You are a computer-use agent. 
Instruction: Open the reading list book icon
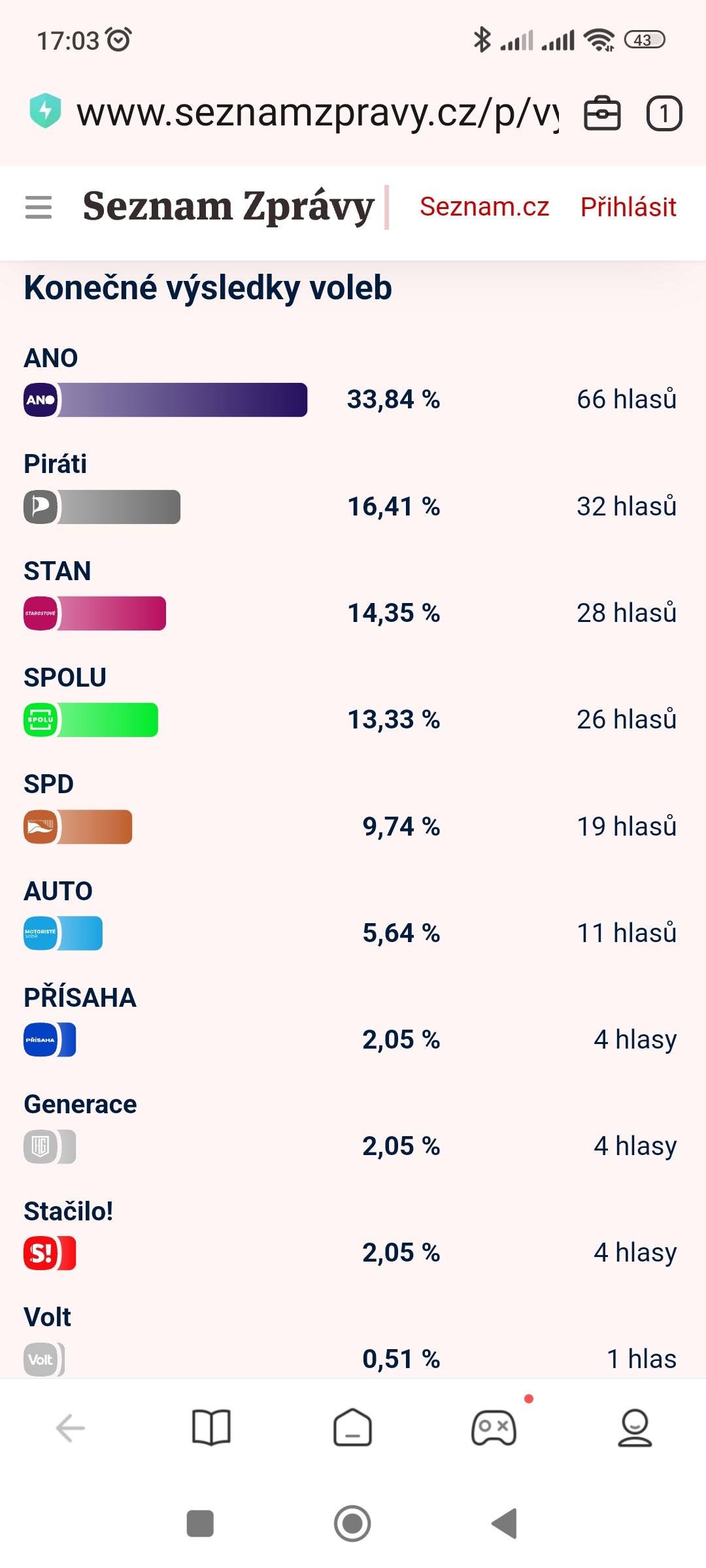[x=211, y=1427]
